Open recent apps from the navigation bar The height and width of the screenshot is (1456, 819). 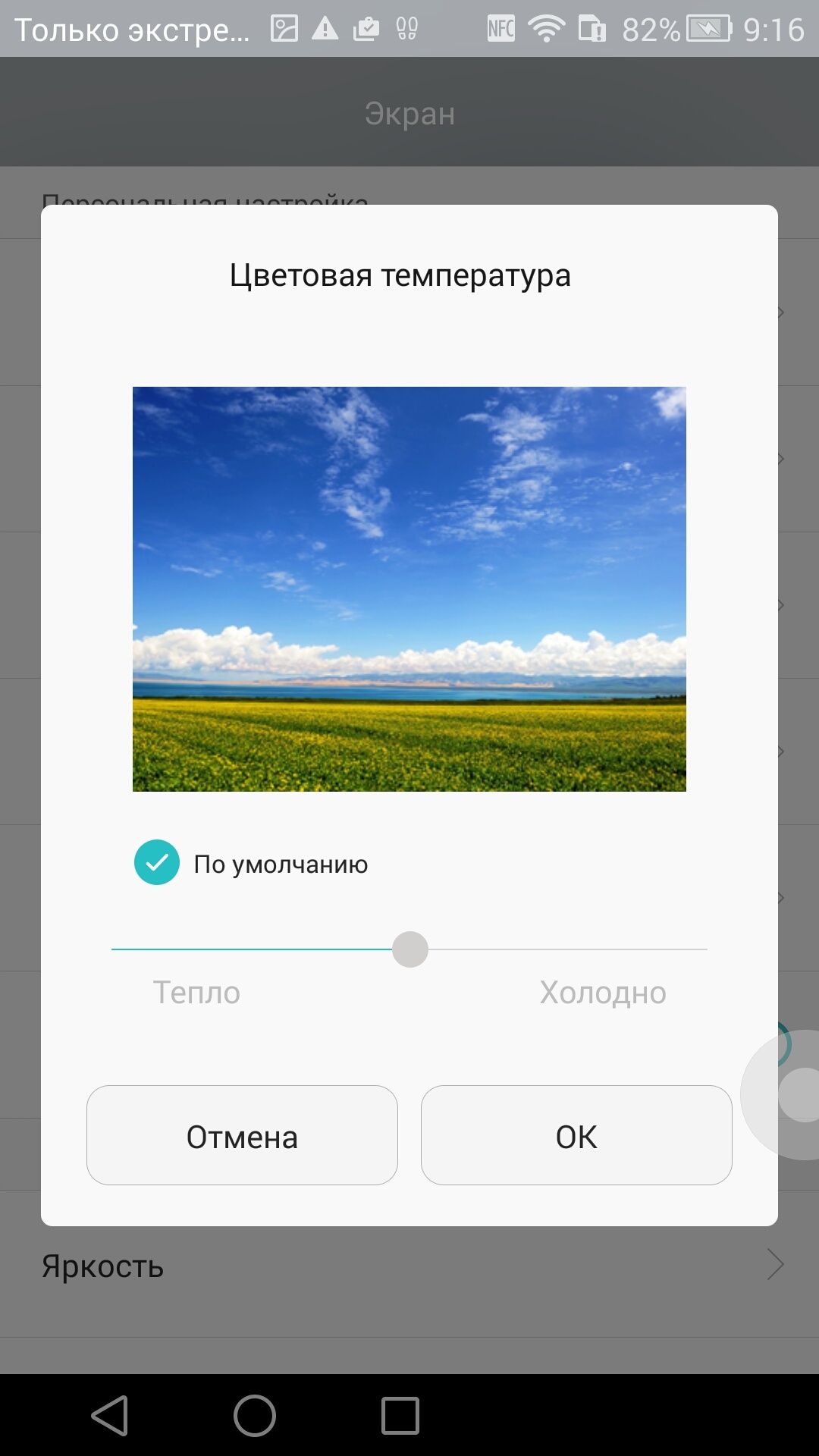click(400, 1416)
